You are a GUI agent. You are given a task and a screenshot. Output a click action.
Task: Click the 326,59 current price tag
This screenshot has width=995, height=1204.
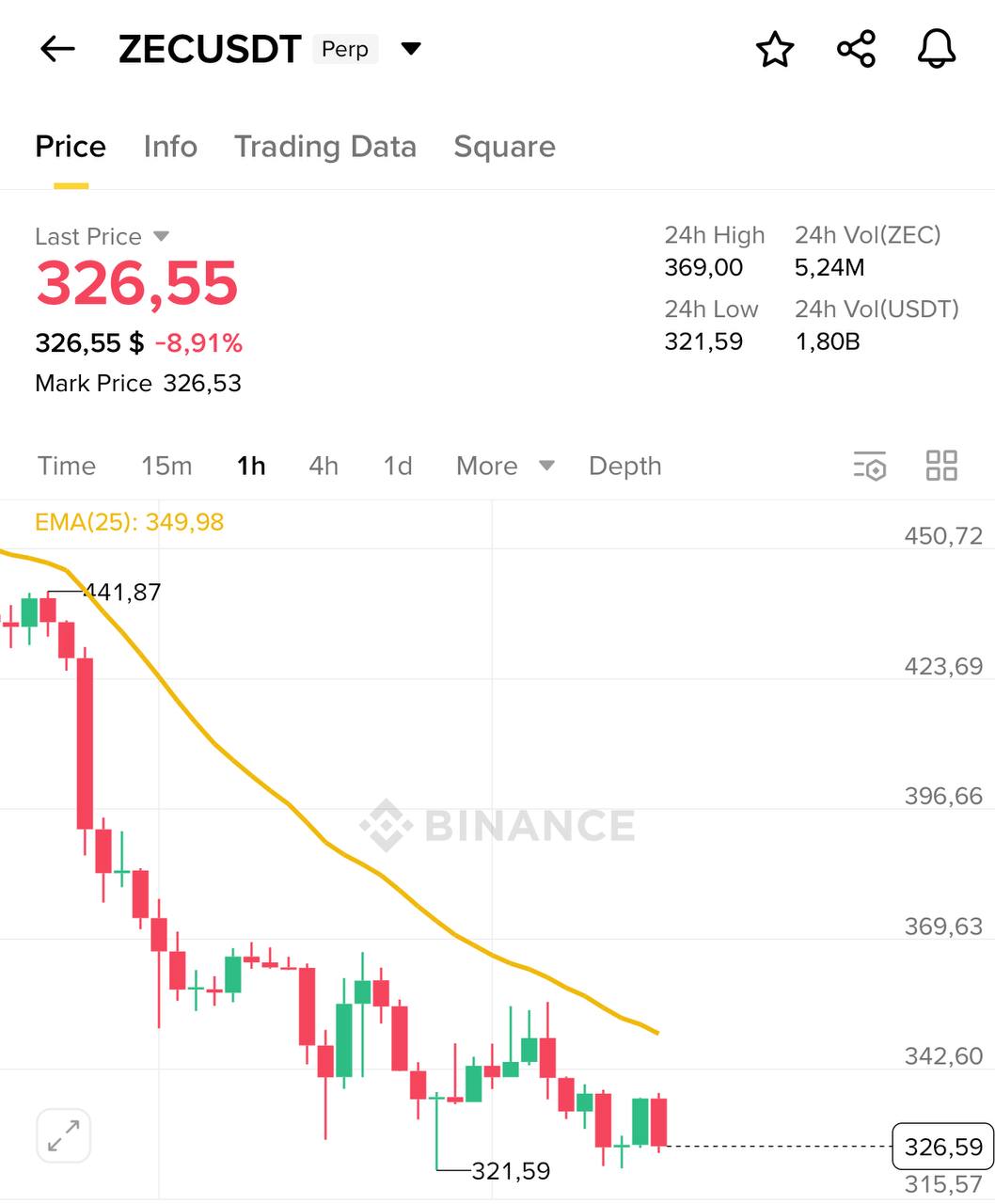click(941, 1147)
